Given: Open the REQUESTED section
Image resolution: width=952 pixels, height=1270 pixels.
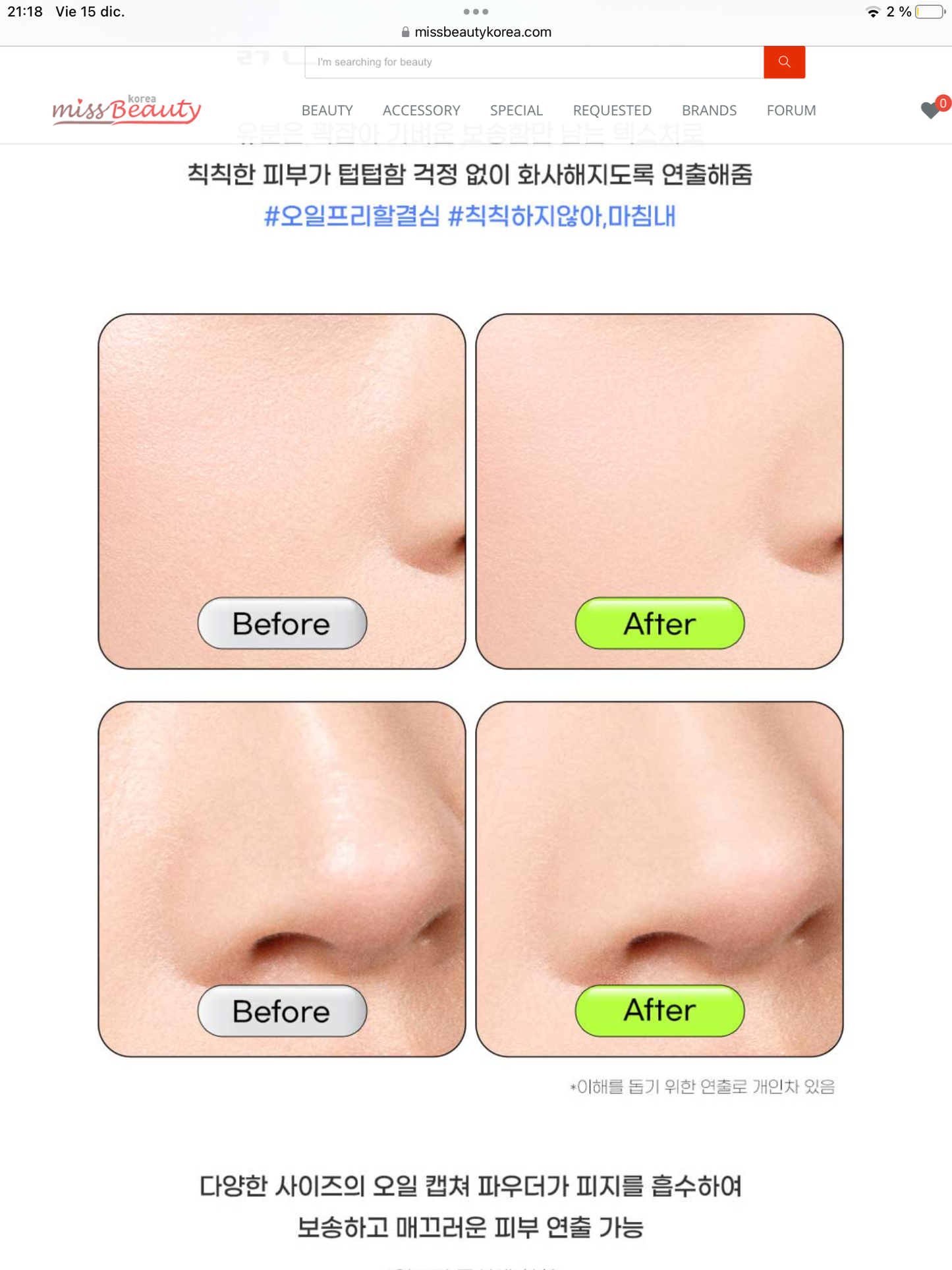Looking at the screenshot, I should click(611, 110).
